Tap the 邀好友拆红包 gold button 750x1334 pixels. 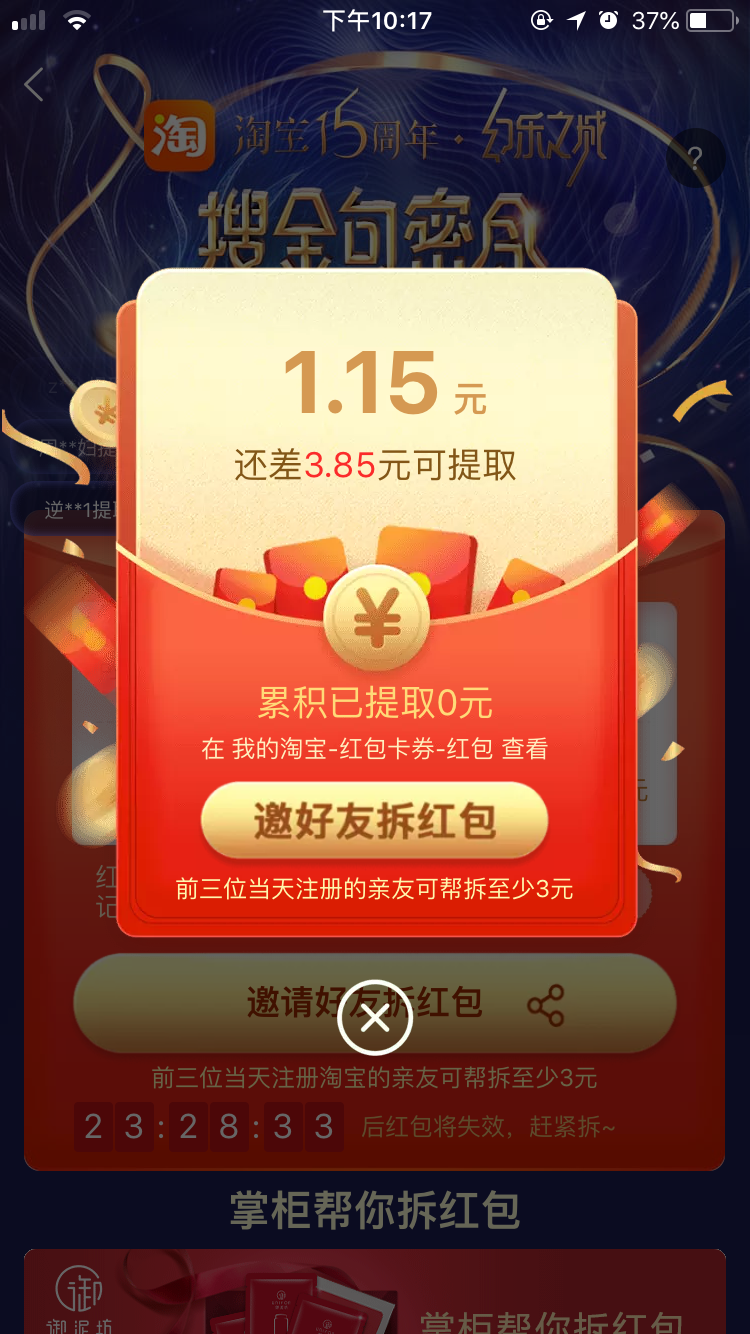click(x=374, y=822)
